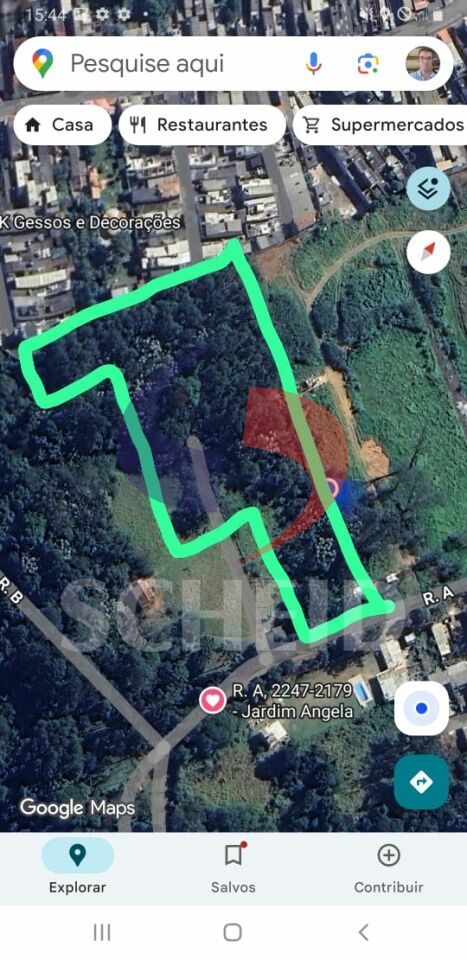This screenshot has width=467, height=960.
Task: Open the map layers button
Action: pyautogui.click(x=428, y=189)
